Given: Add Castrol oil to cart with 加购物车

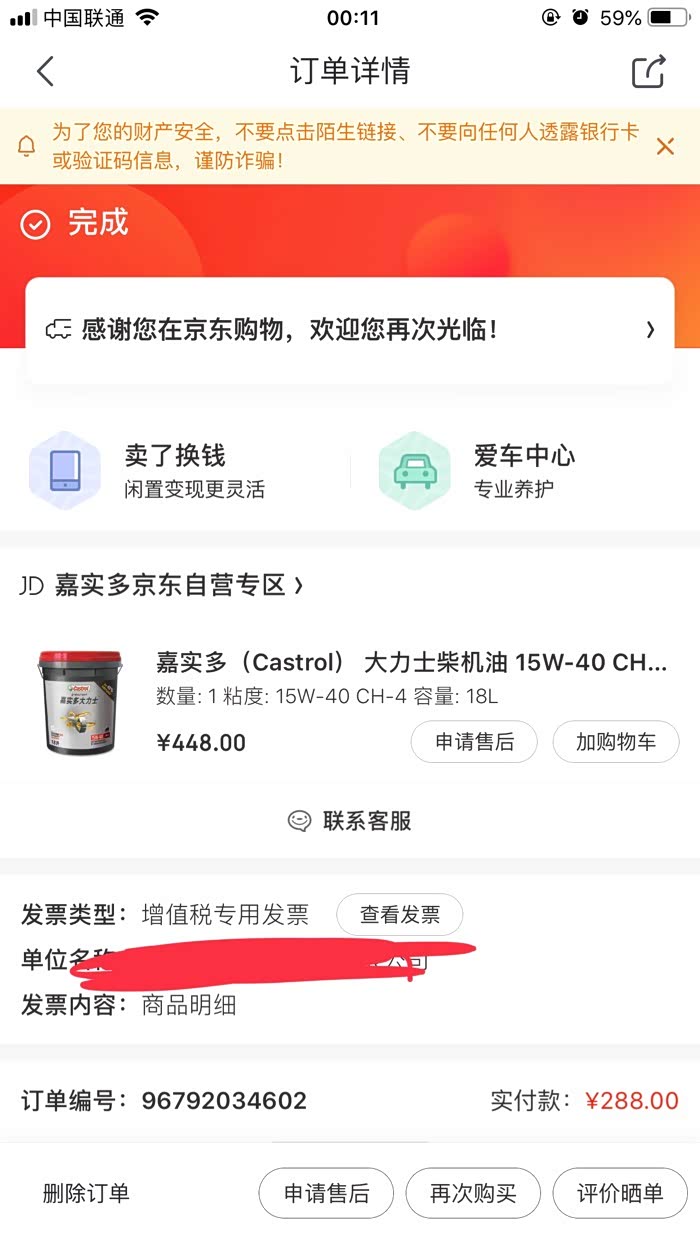Looking at the screenshot, I should (x=616, y=742).
